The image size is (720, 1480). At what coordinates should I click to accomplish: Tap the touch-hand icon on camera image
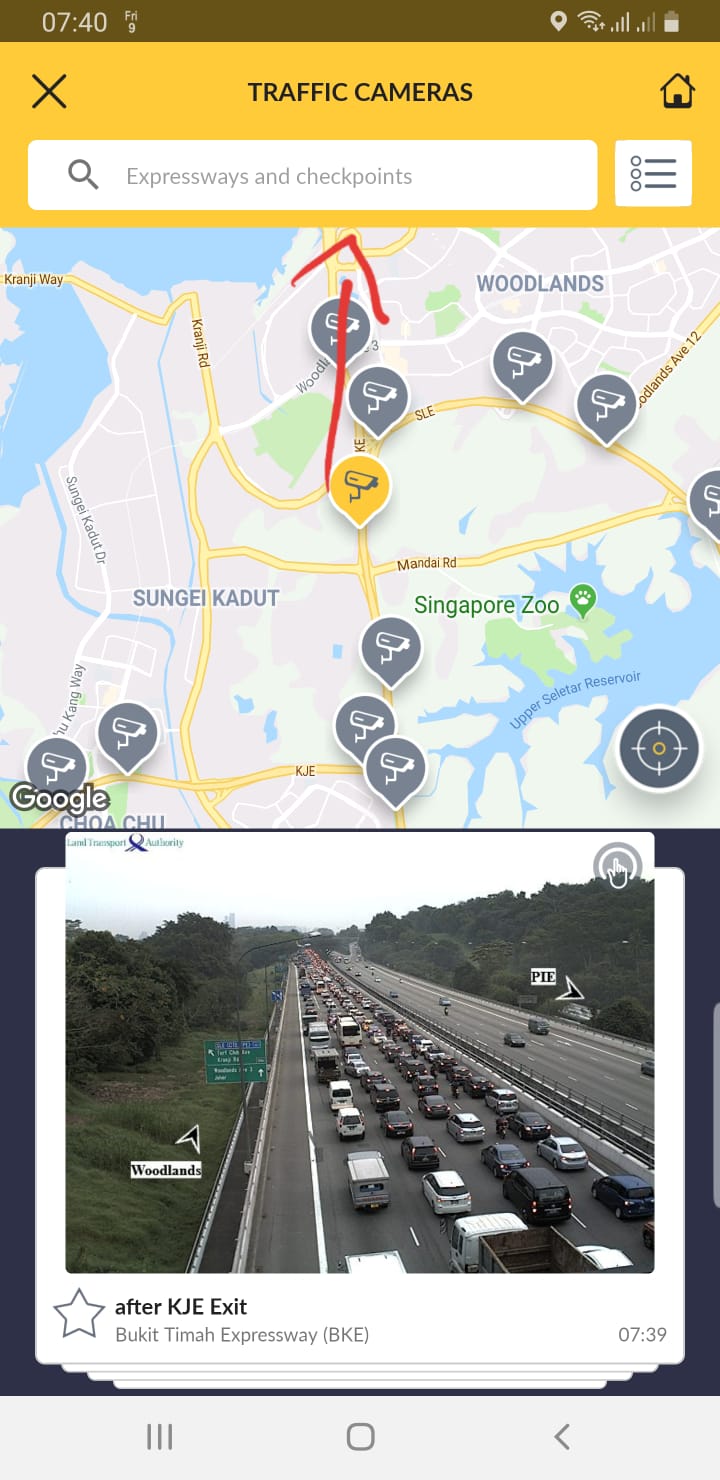click(x=617, y=867)
